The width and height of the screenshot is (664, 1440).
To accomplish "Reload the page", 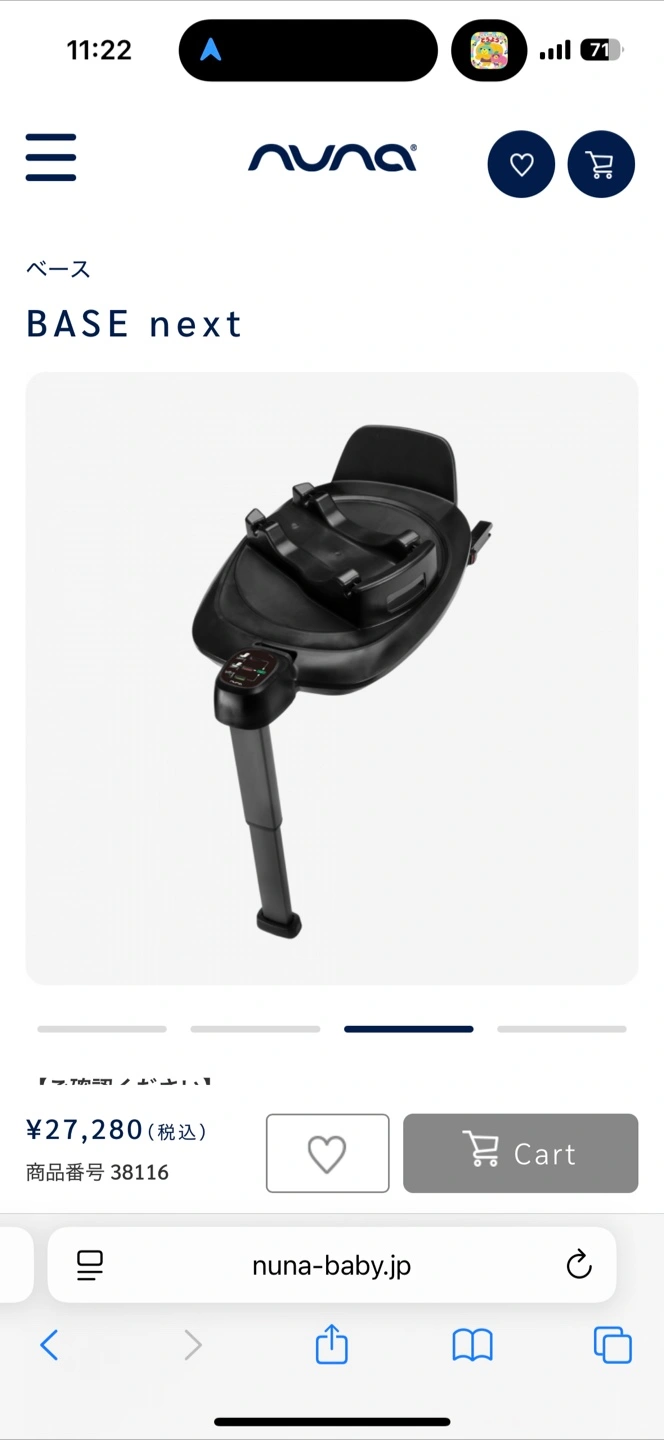I will coord(578,1265).
